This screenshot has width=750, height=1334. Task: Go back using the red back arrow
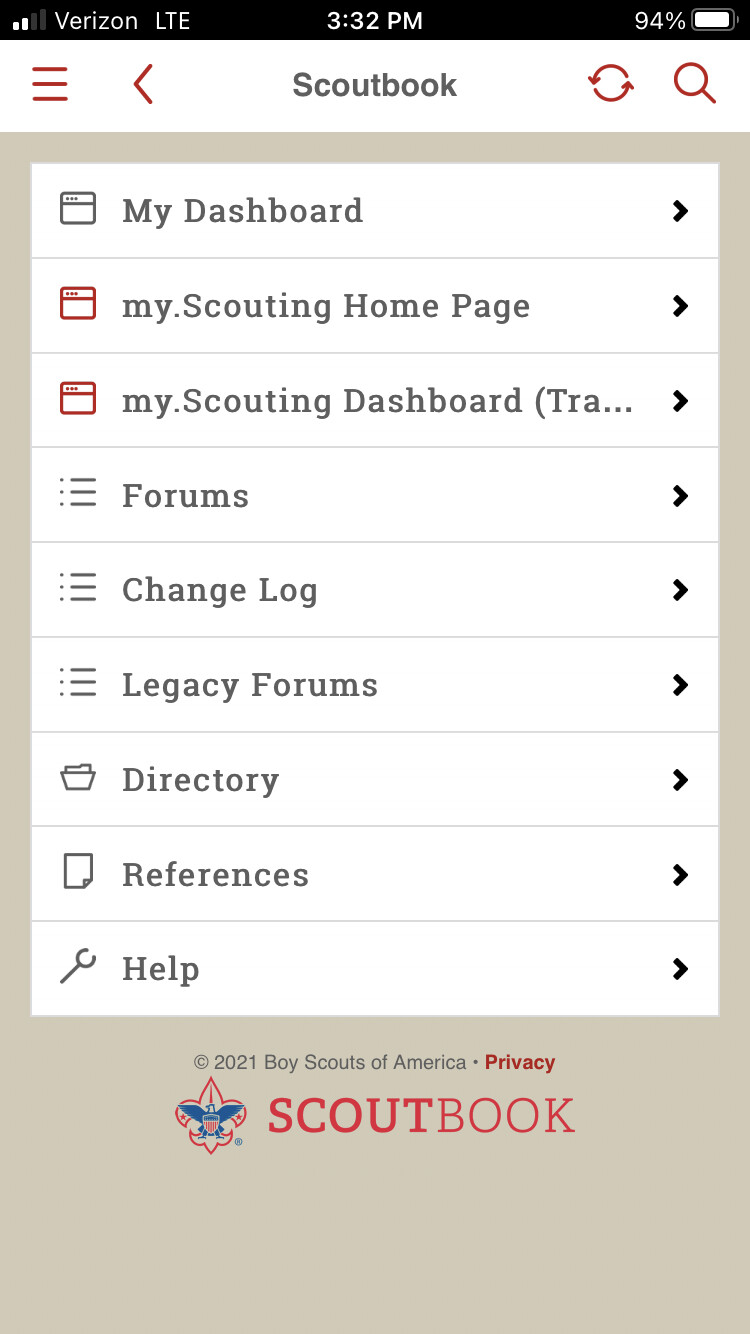point(143,84)
